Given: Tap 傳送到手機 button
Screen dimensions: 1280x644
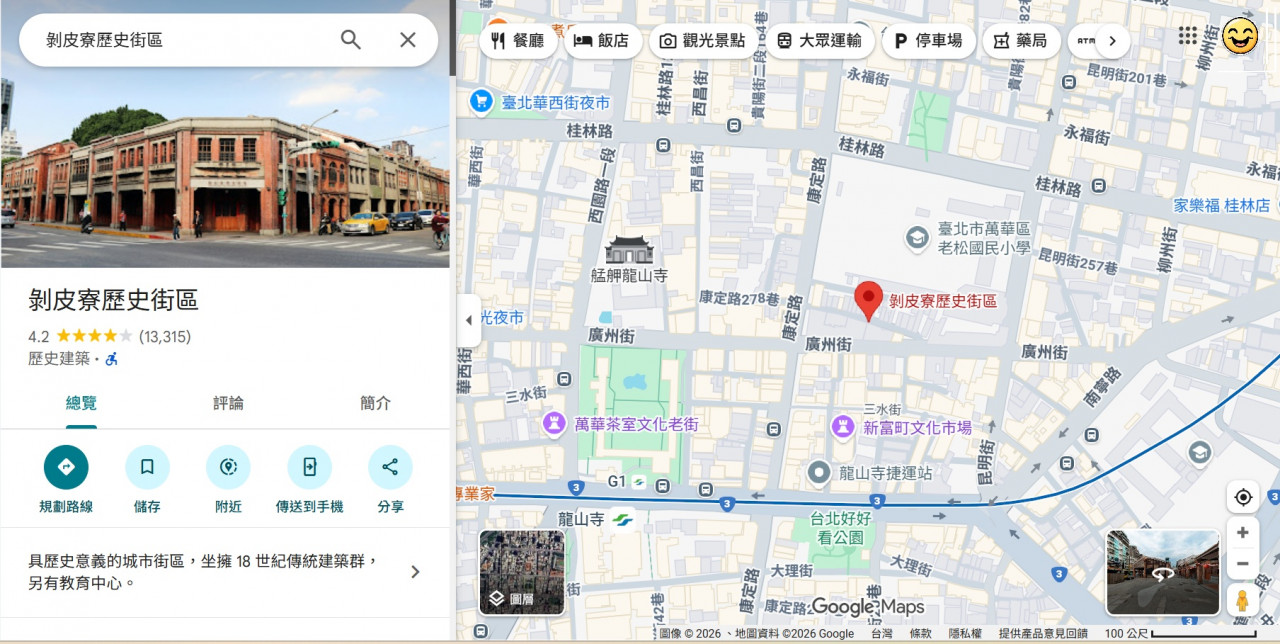Looking at the screenshot, I should 309,467.
